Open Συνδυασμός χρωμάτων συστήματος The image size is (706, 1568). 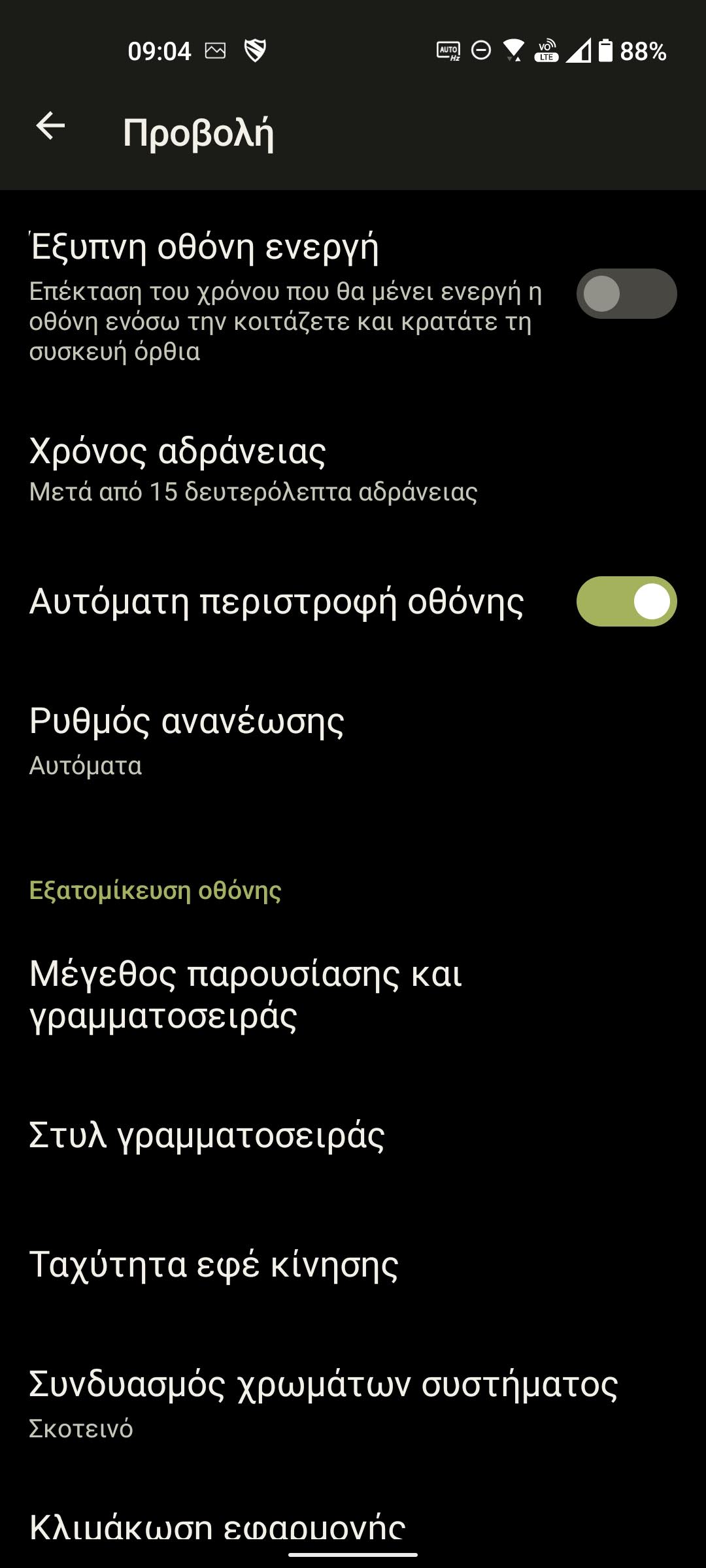click(353, 1403)
